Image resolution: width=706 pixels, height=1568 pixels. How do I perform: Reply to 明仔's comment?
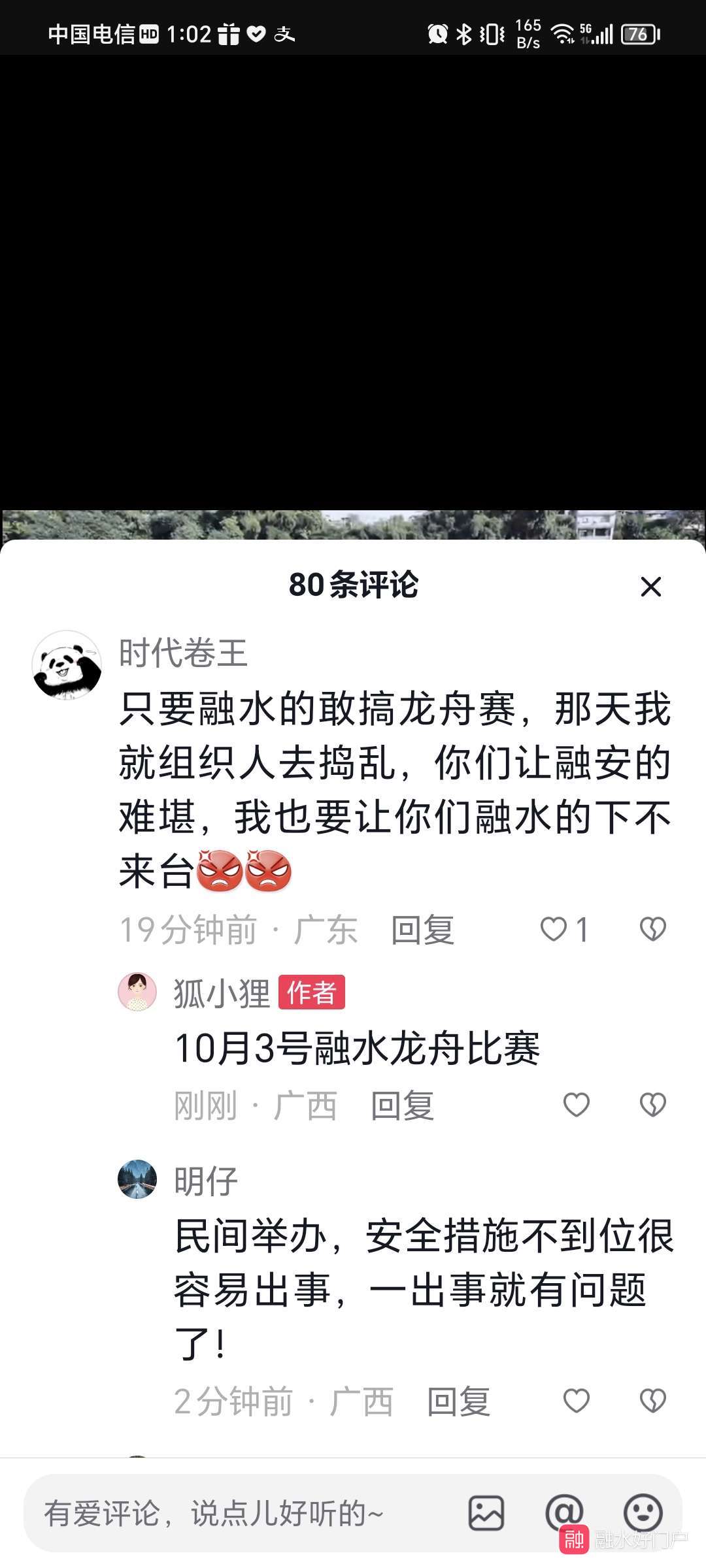[458, 1401]
